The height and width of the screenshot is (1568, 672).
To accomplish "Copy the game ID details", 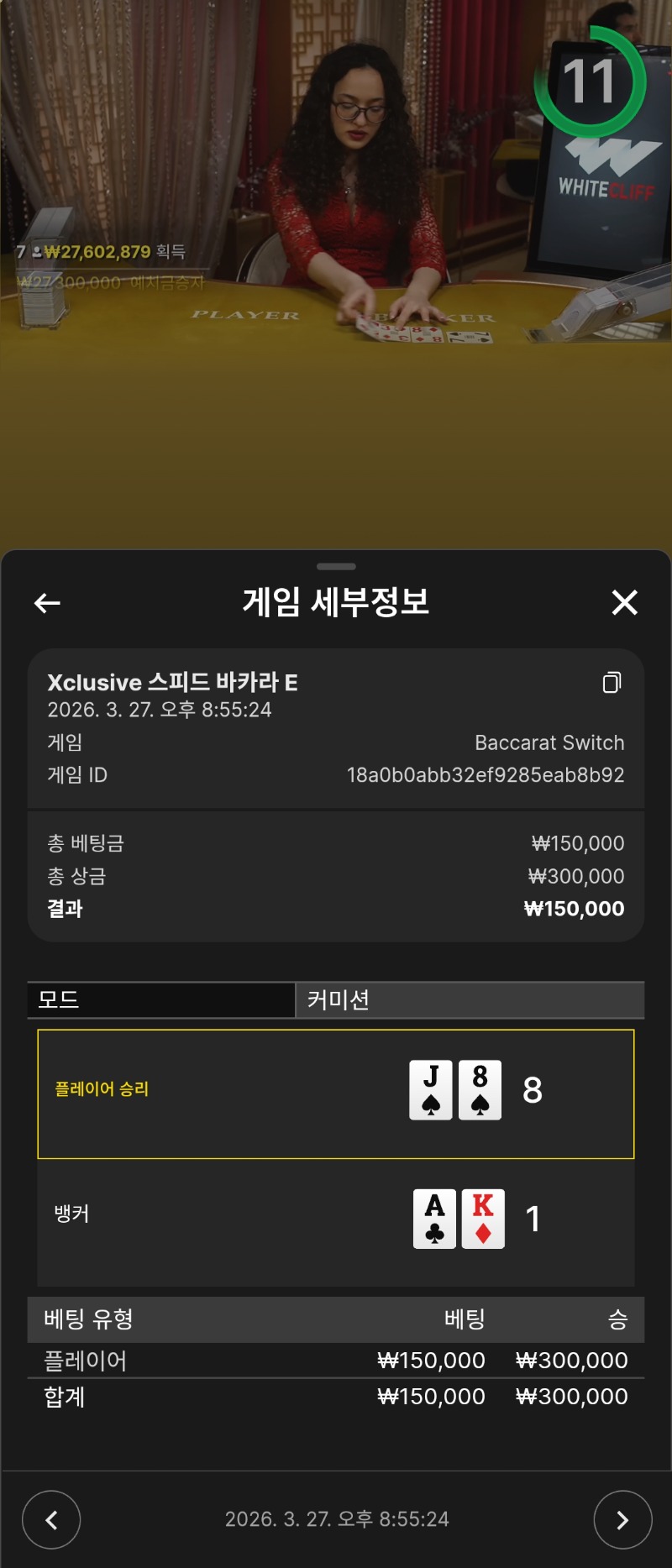I will tap(612, 683).
